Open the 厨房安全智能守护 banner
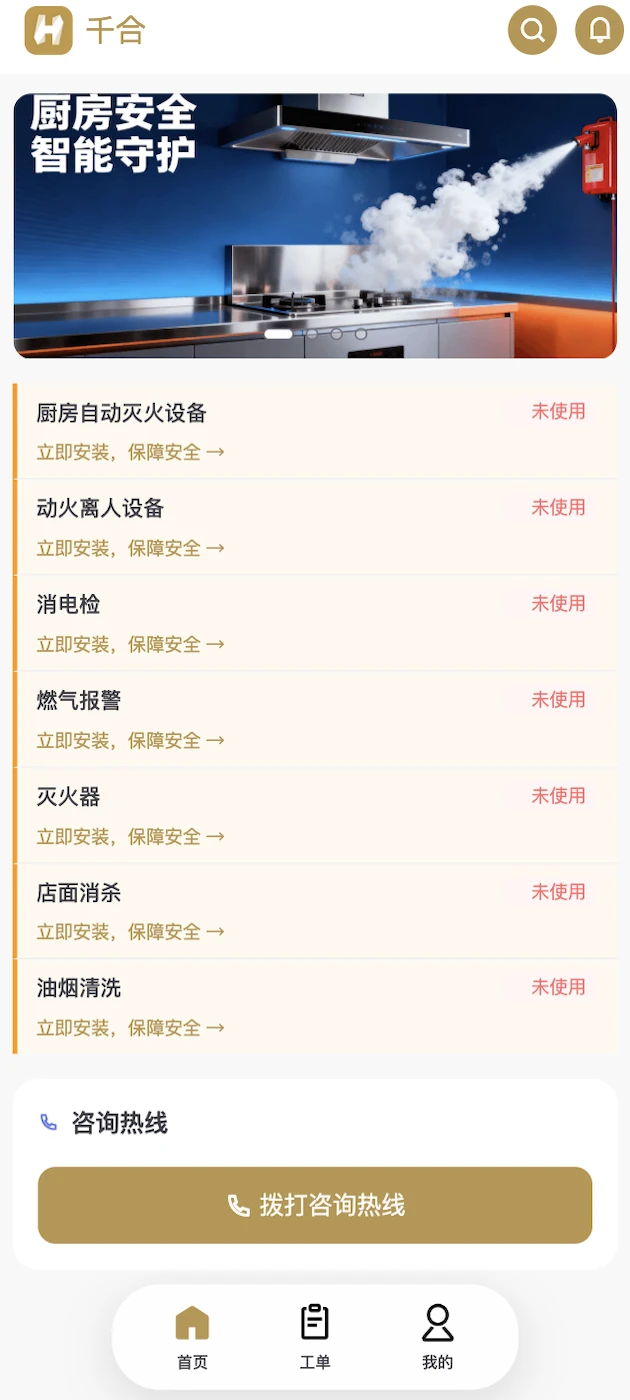 (315, 226)
